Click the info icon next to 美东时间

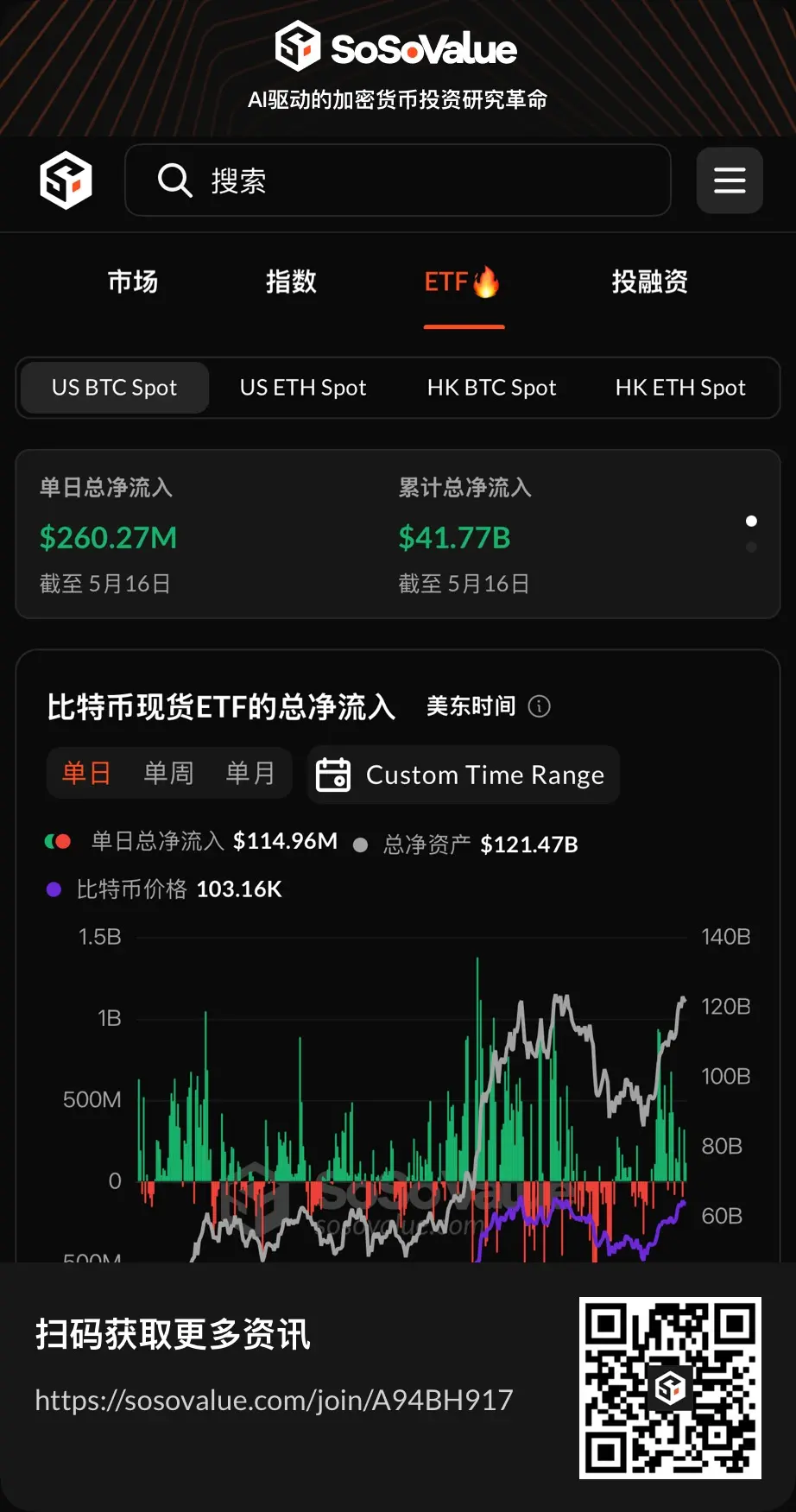[540, 706]
